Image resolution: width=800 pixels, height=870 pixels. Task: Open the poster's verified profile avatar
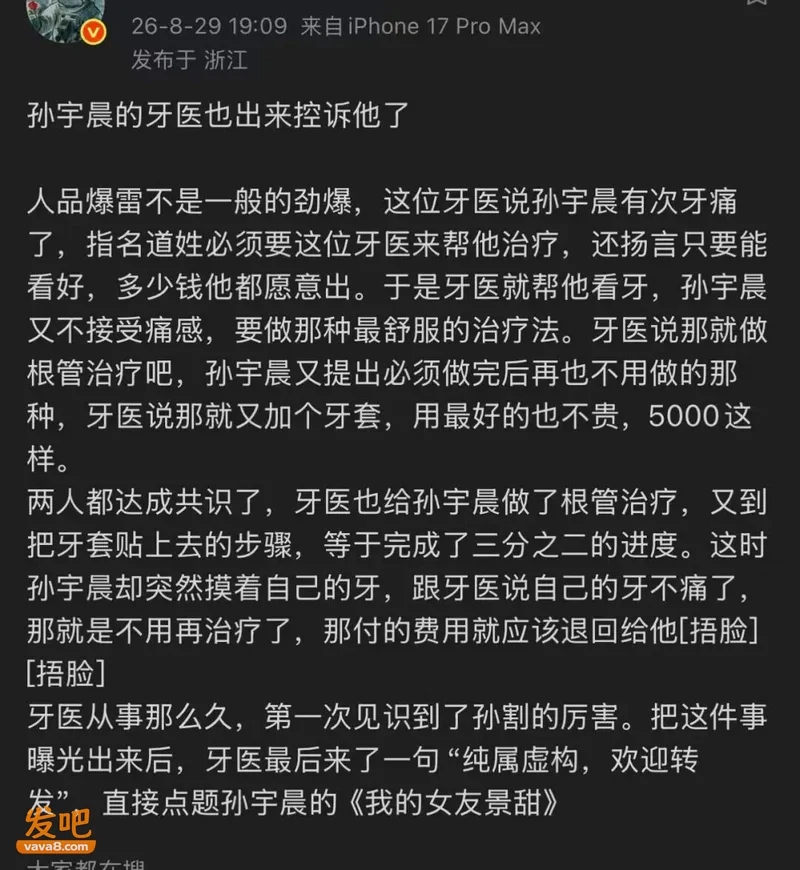(65, 19)
